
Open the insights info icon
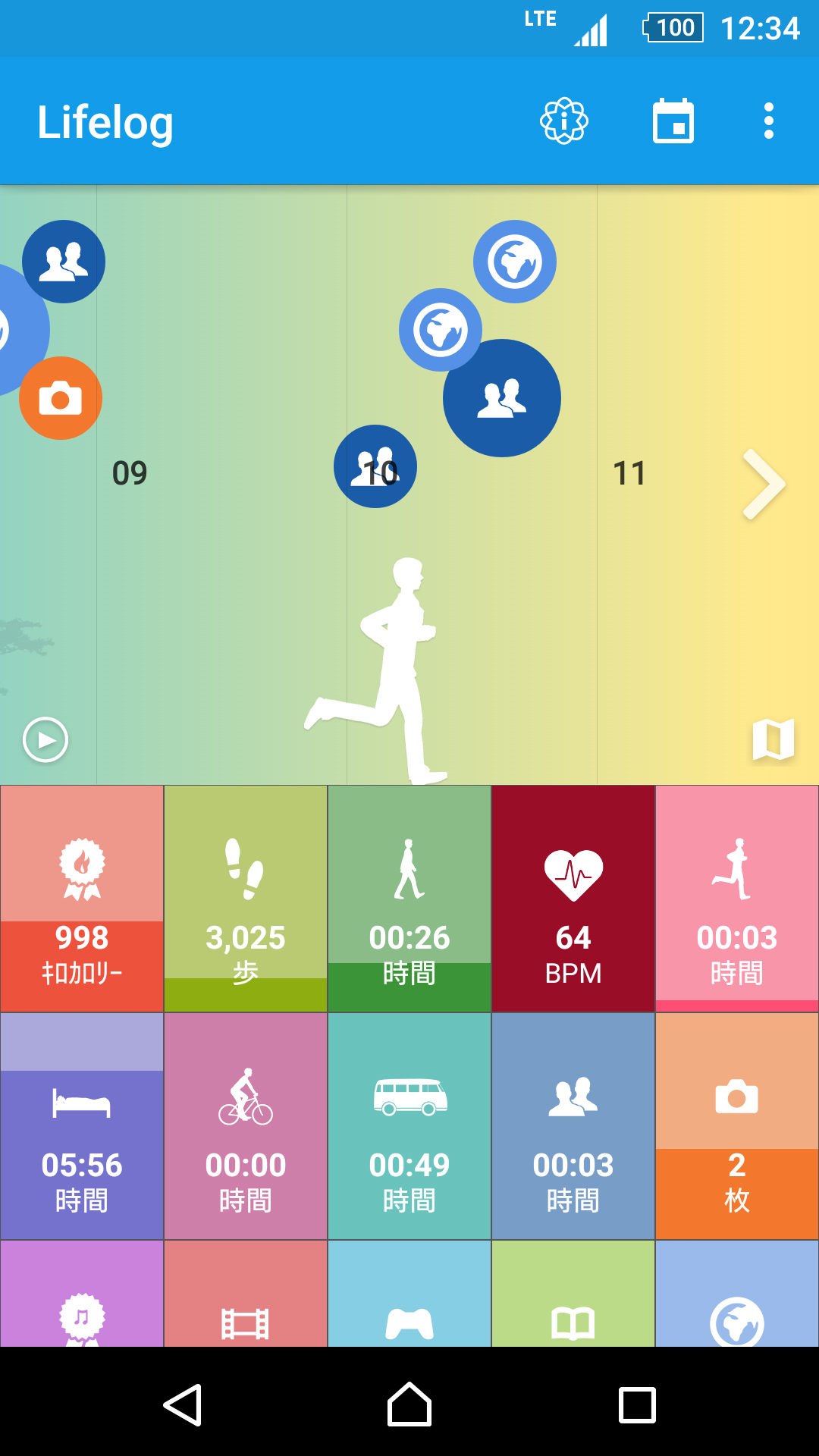pos(563,121)
